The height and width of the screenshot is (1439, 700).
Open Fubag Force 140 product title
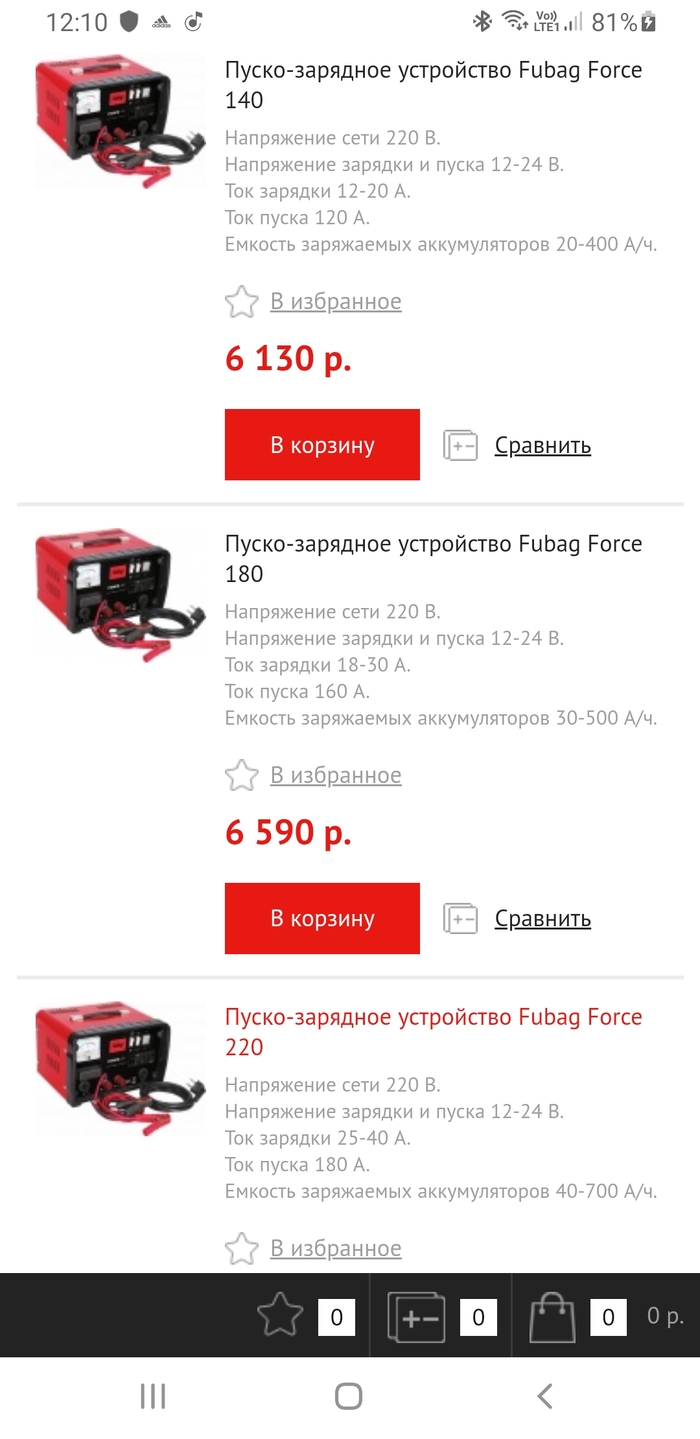pos(432,85)
